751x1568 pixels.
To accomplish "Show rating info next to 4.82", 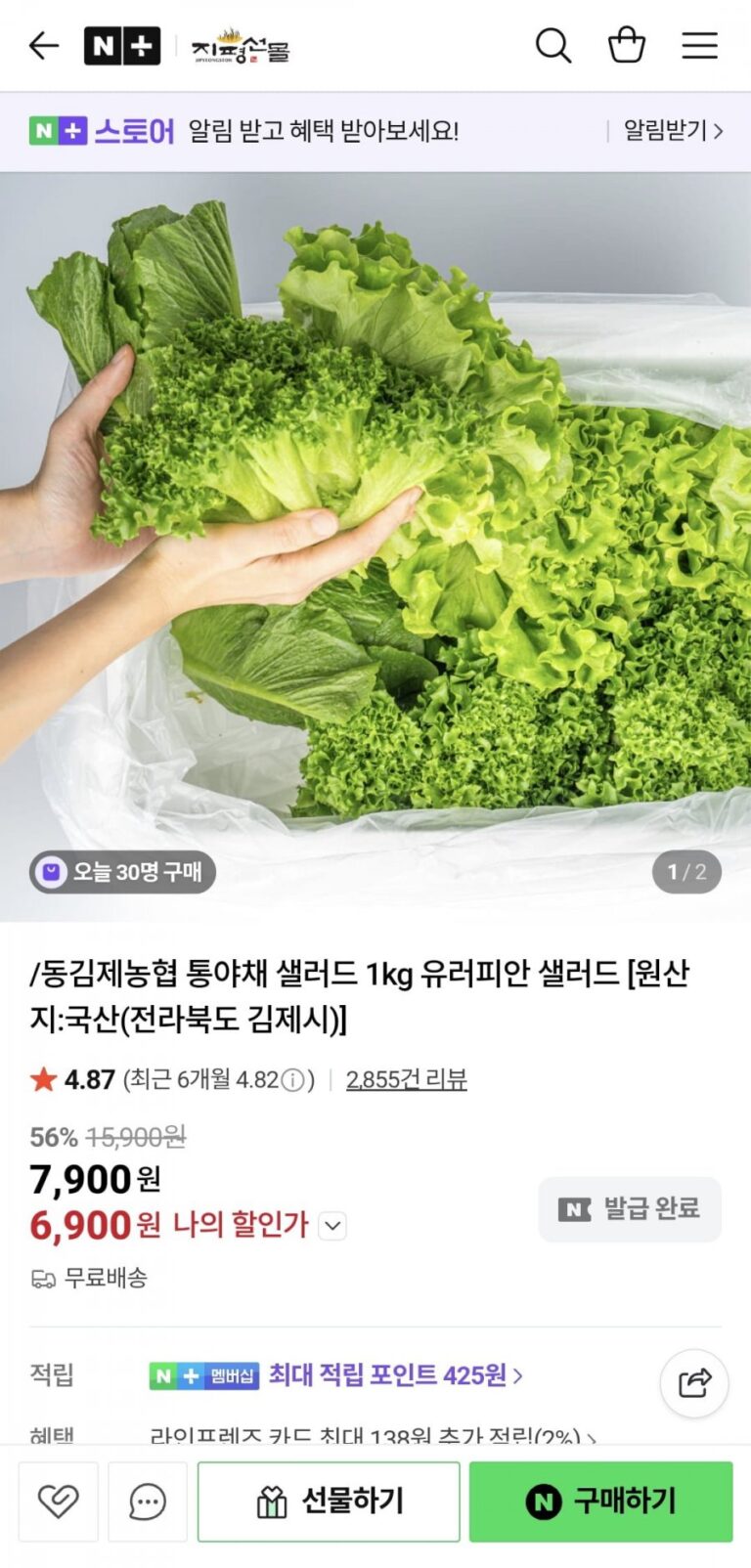I will pos(292,1080).
